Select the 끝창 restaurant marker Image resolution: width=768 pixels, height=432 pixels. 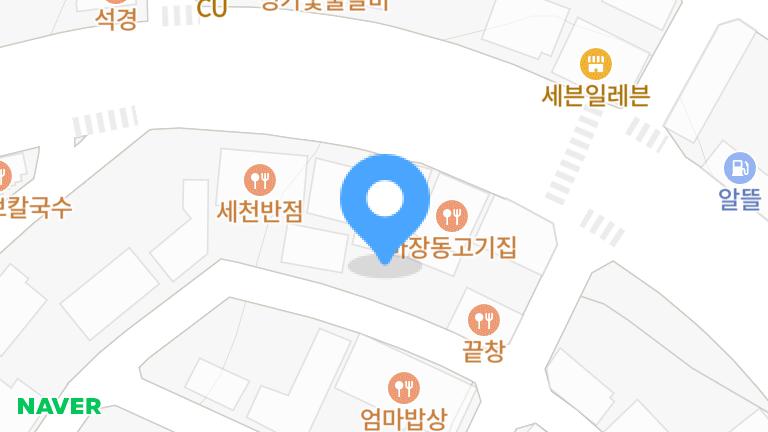tap(485, 320)
